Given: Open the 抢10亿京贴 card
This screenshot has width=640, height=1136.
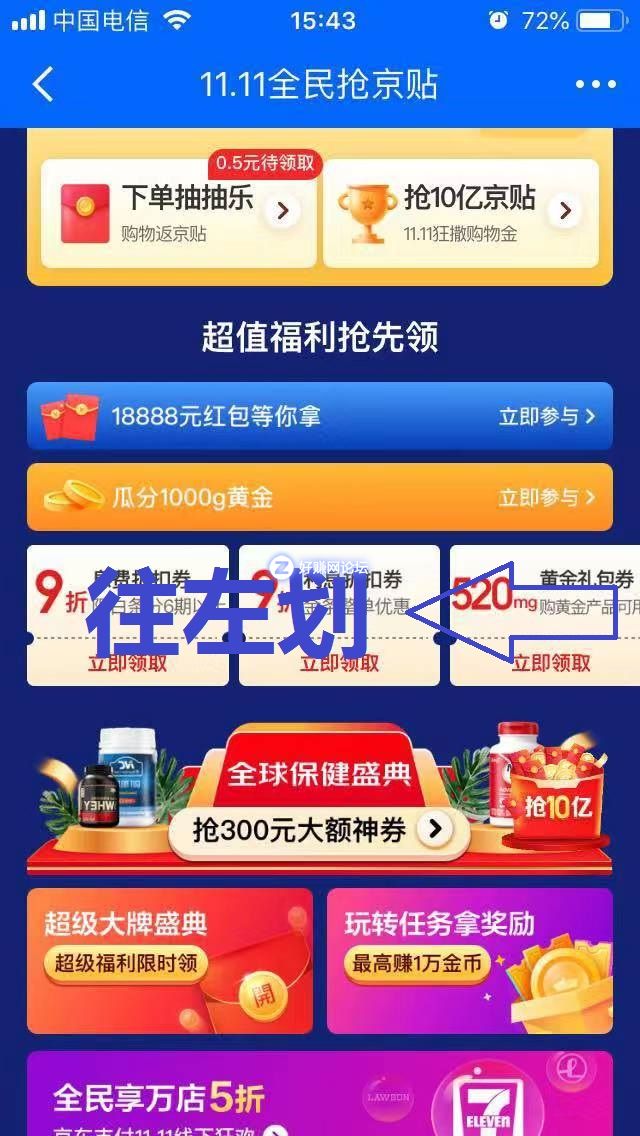Looking at the screenshot, I should 460,212.
